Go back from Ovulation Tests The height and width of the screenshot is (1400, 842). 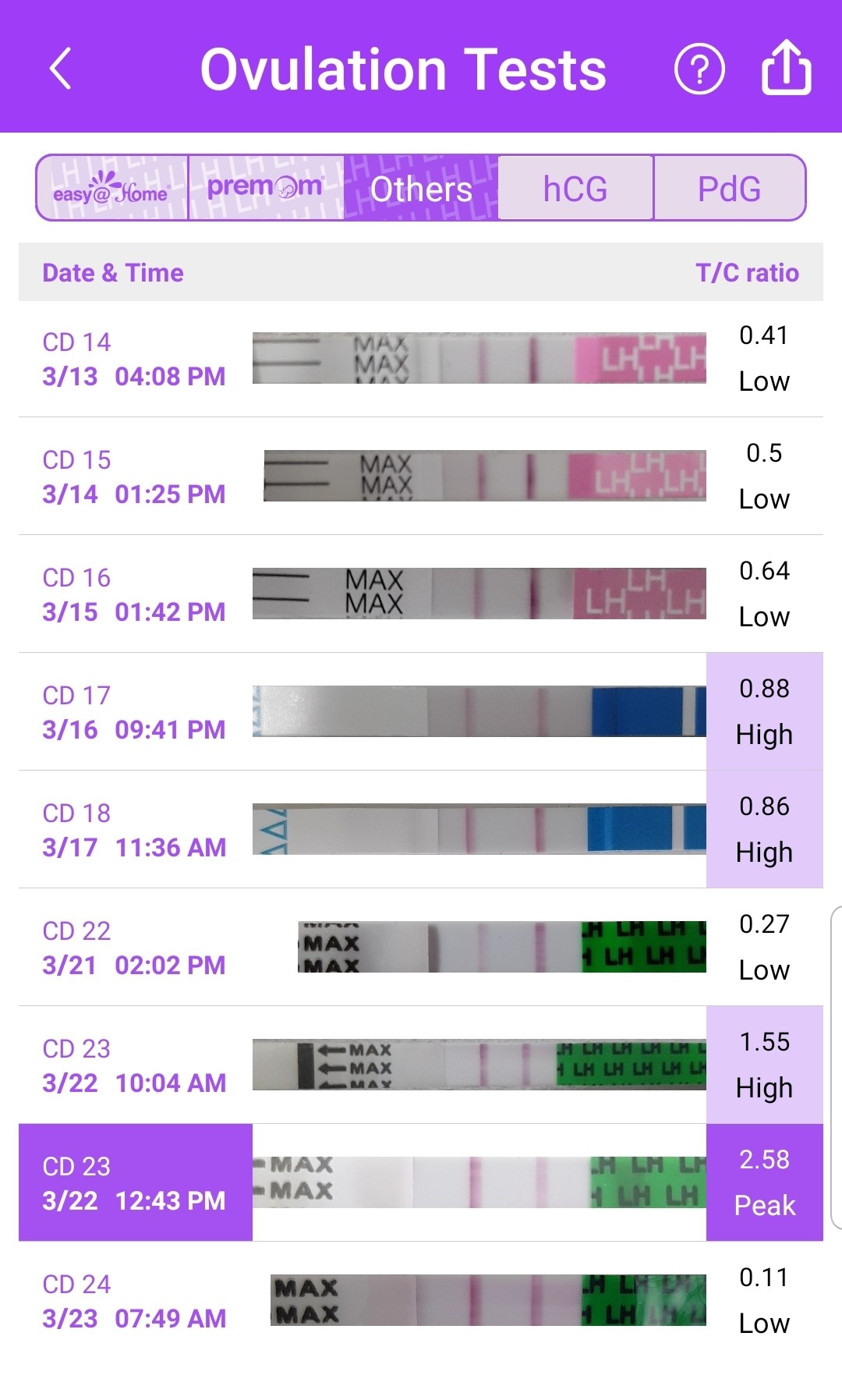(61, 69)
